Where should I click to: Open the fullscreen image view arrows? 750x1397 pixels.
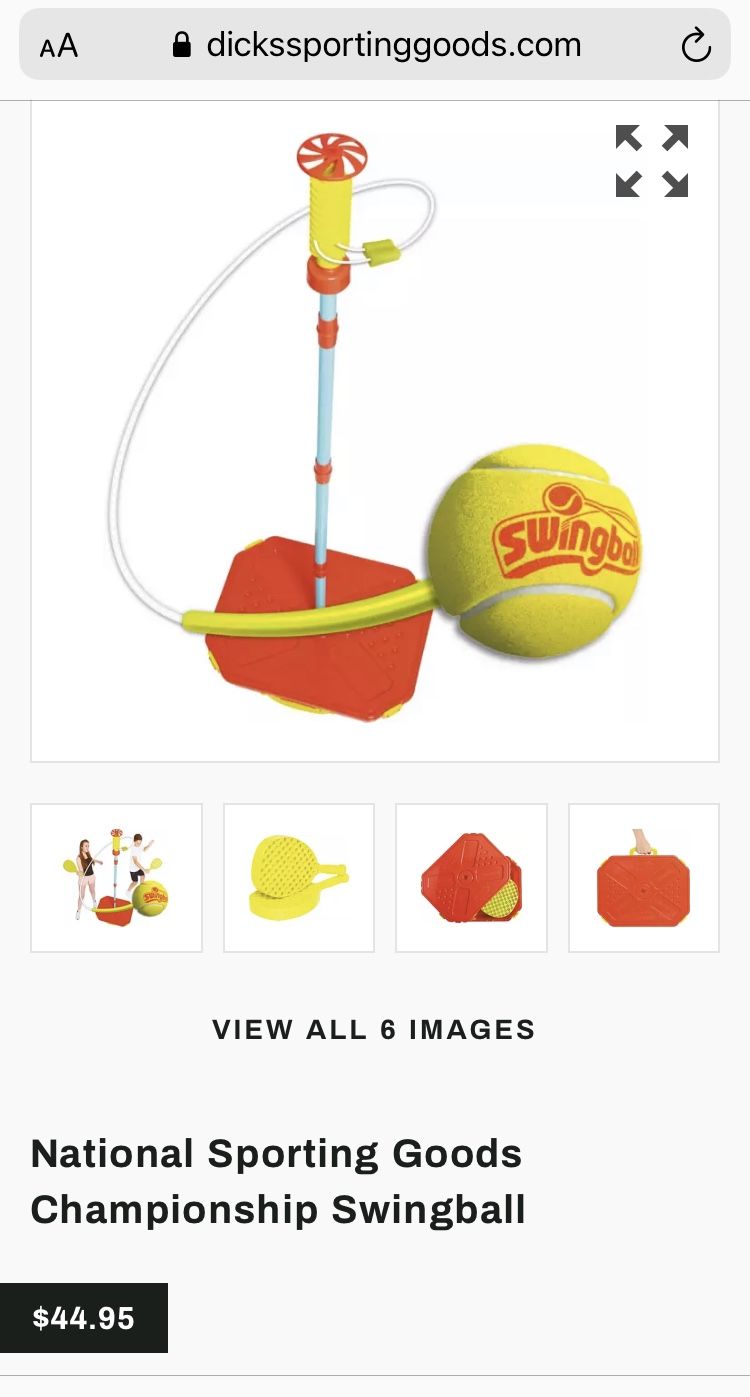click(x=652, y=163)
